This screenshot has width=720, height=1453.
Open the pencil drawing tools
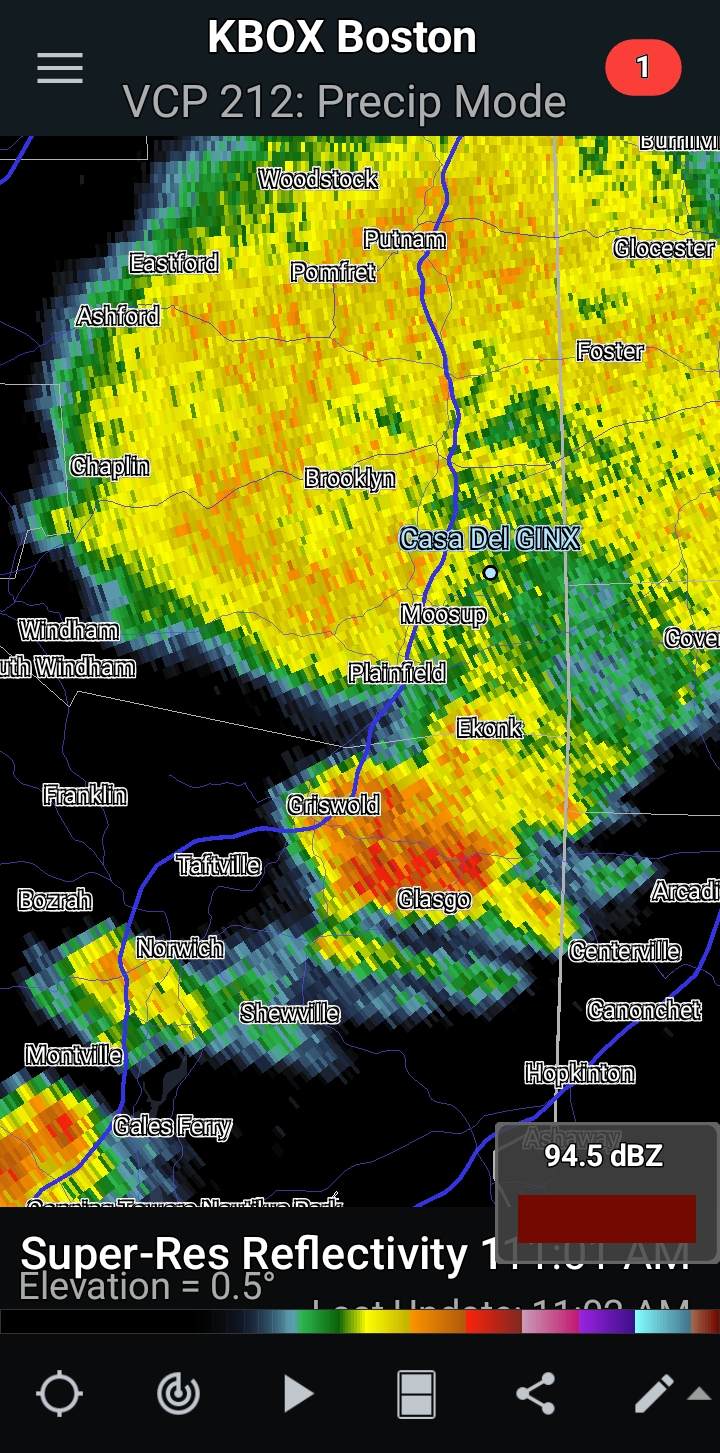pos(655,1393)
